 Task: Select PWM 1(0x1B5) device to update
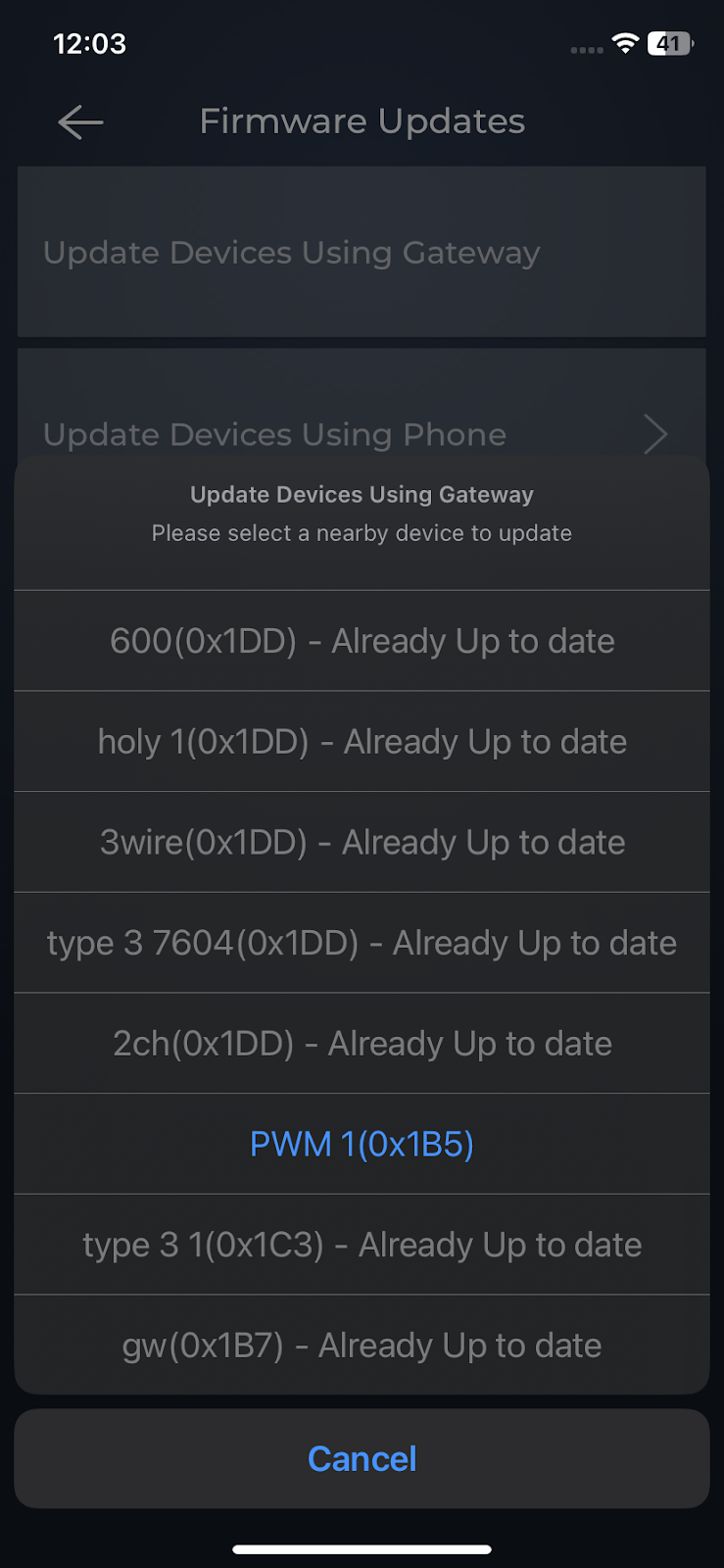(362, 1144)
